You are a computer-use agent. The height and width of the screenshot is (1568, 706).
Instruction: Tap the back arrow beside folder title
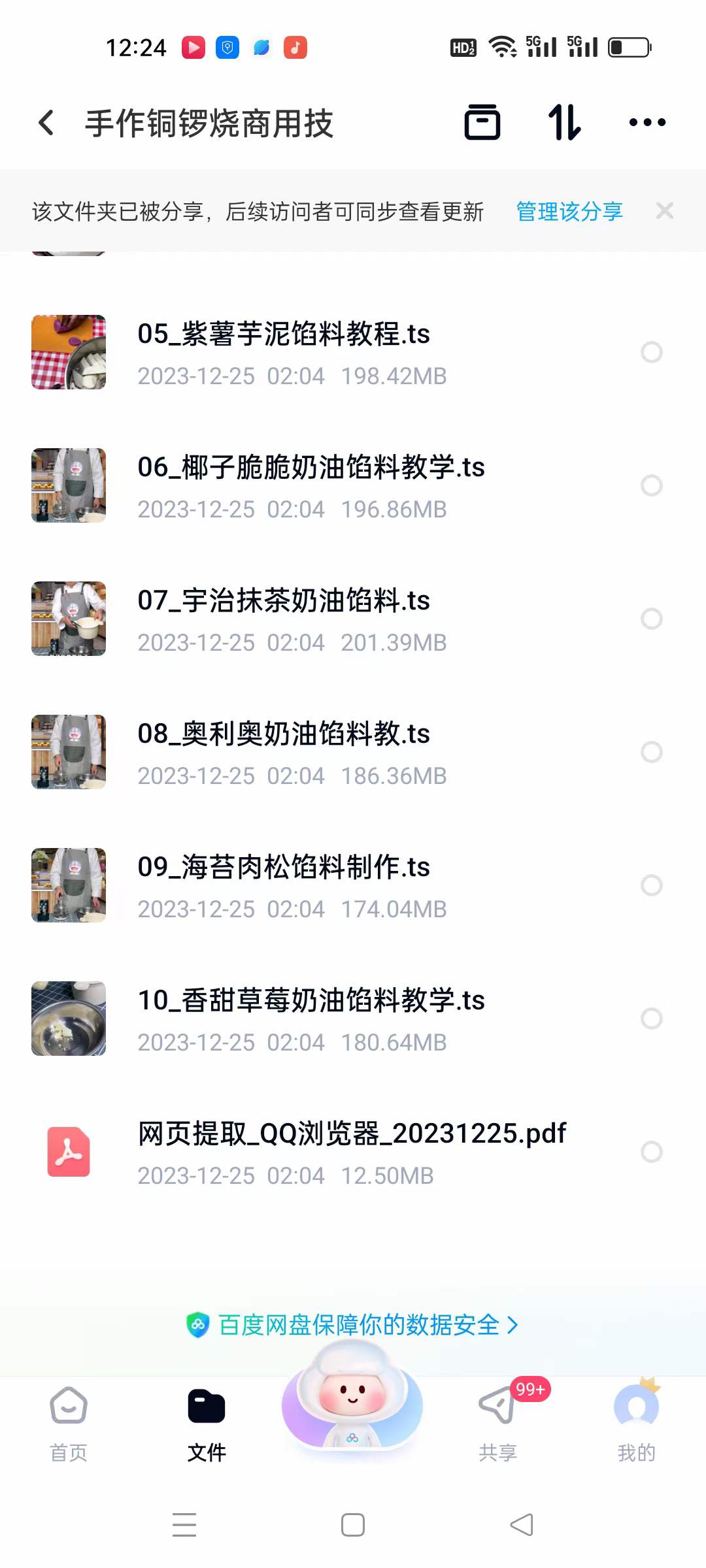(46, 122)
